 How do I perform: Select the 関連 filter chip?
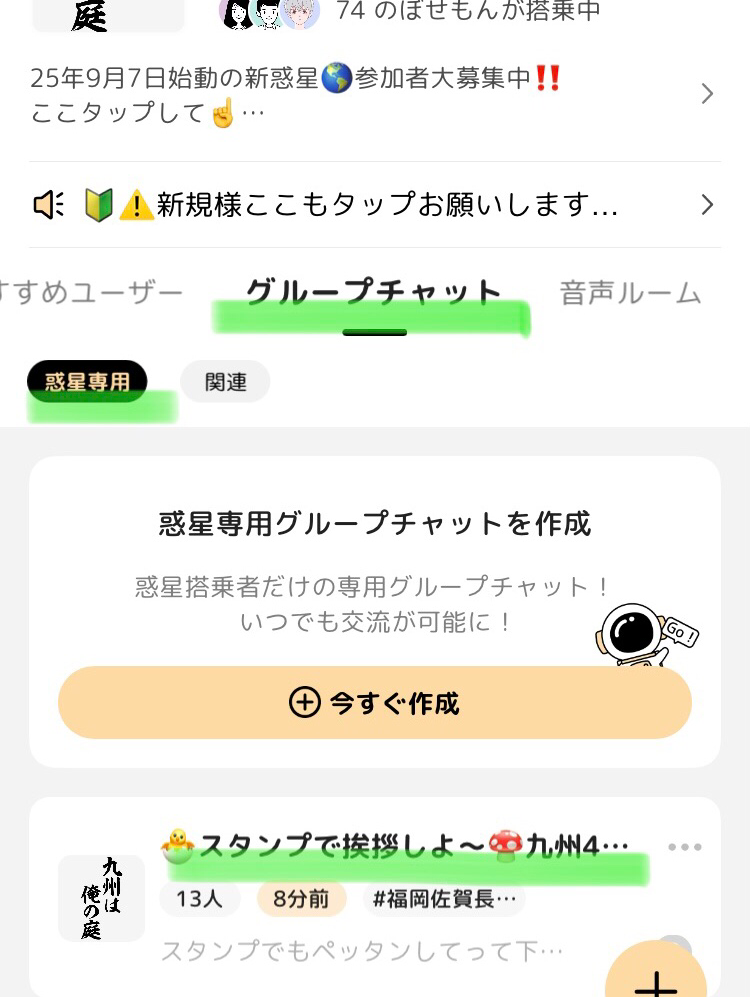click(x=225, y=381)
